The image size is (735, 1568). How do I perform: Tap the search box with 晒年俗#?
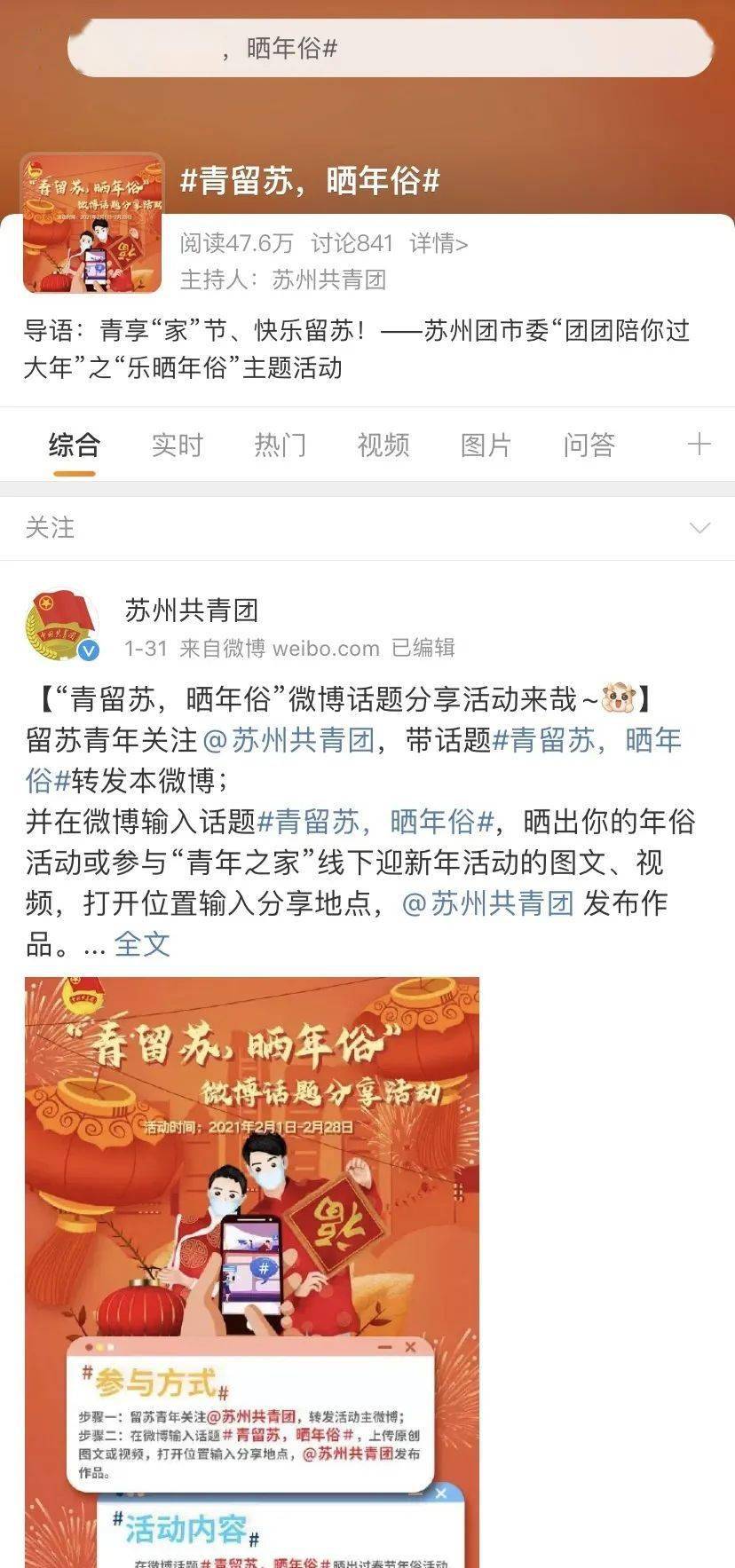[x=389, y=47]
